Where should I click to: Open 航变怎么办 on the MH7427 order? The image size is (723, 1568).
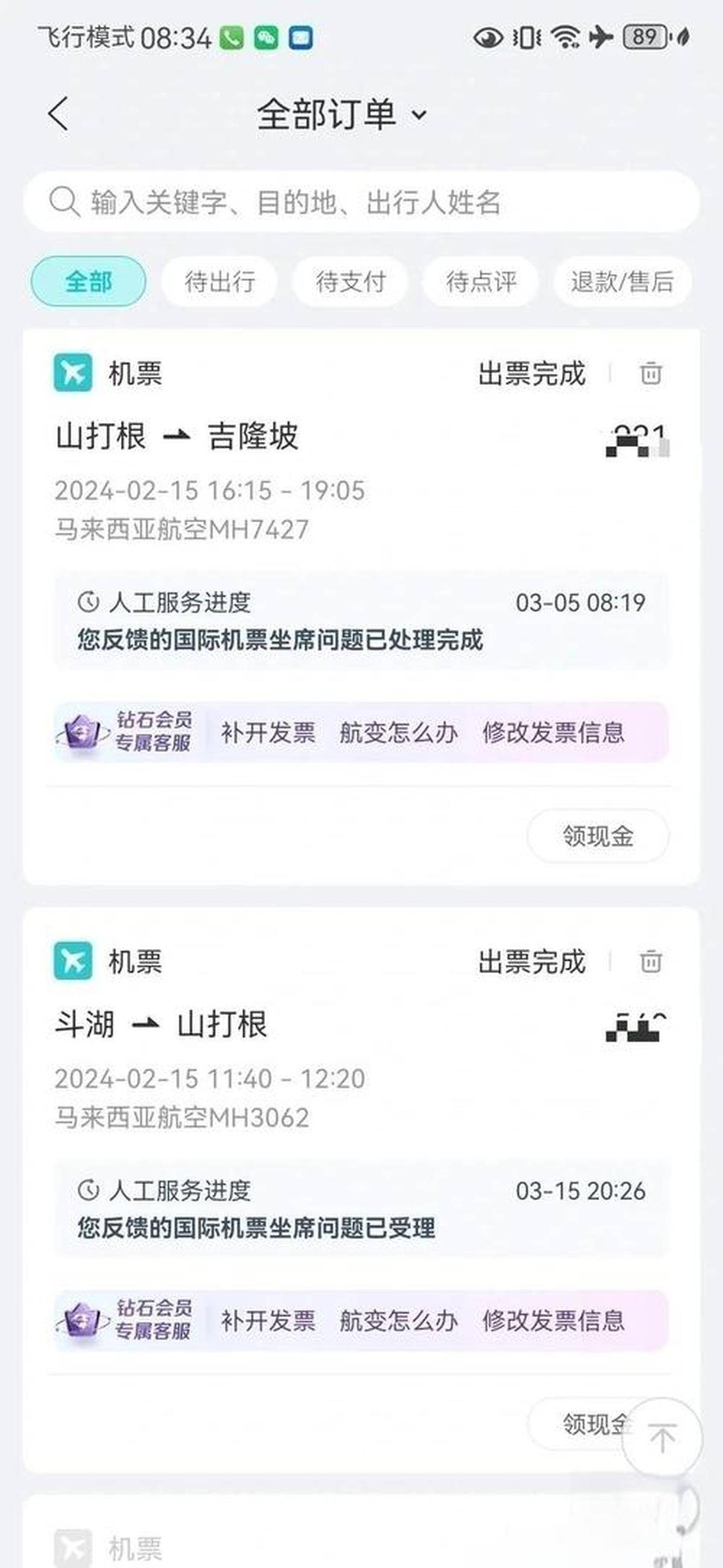coord(398,732)
